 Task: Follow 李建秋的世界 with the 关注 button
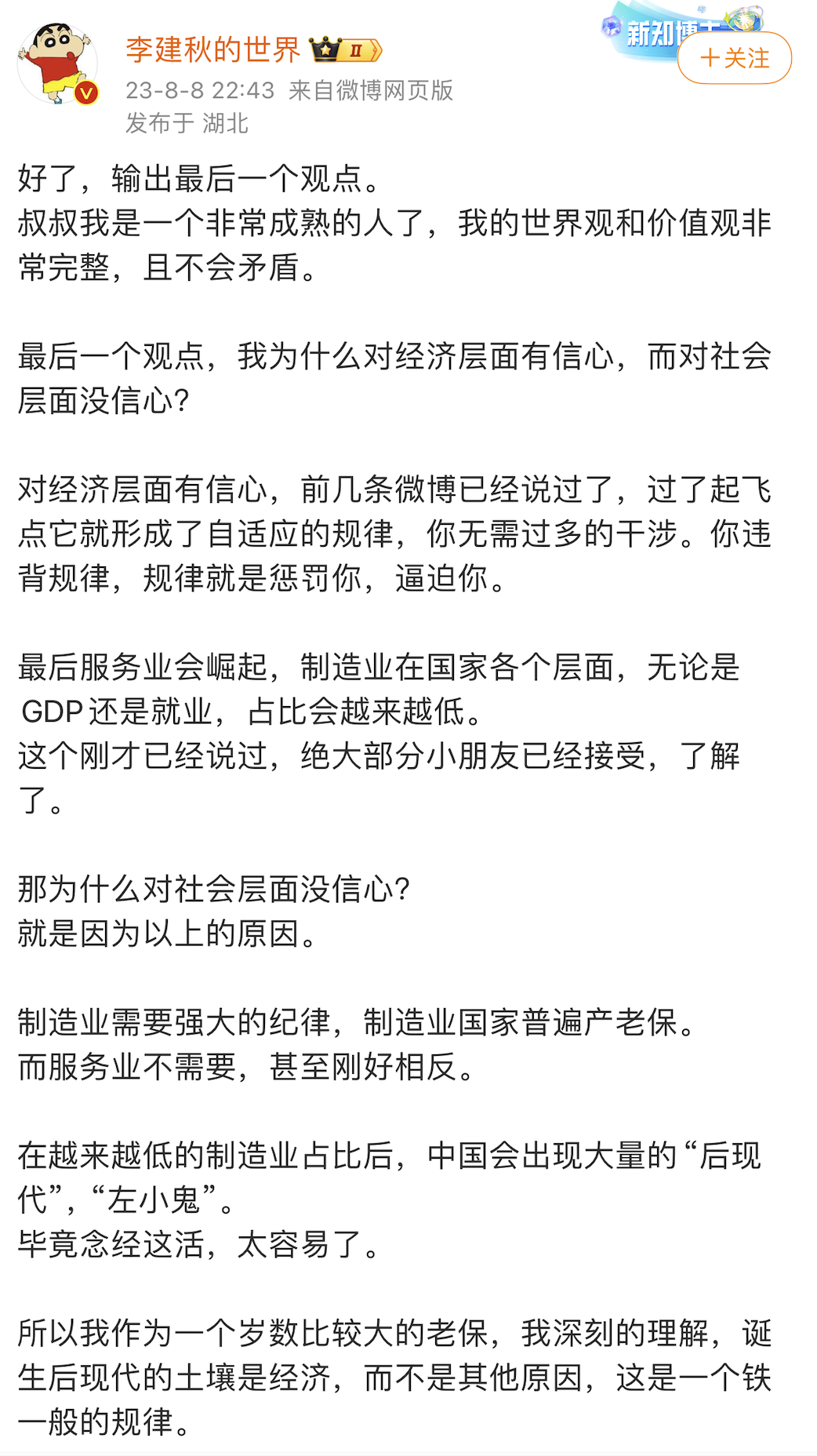pyautogui.click(x=734, y=58)
